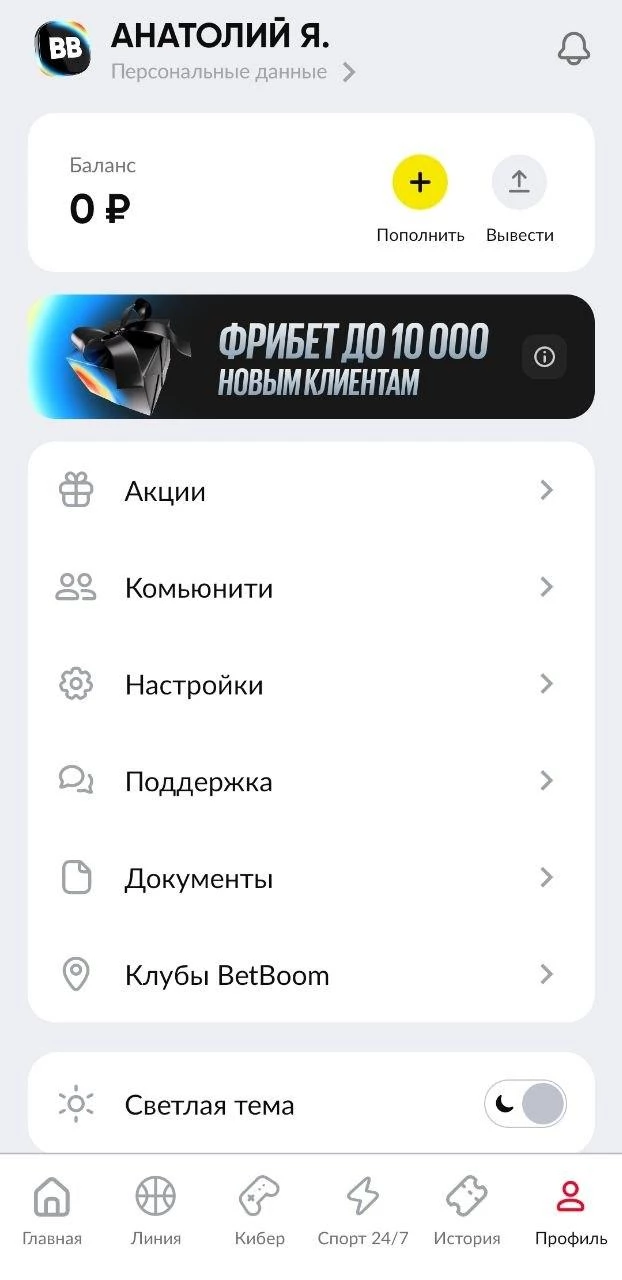622x1280 pixels.
Task: Switch to the Линия tab
Action: tap(156, 1211)
